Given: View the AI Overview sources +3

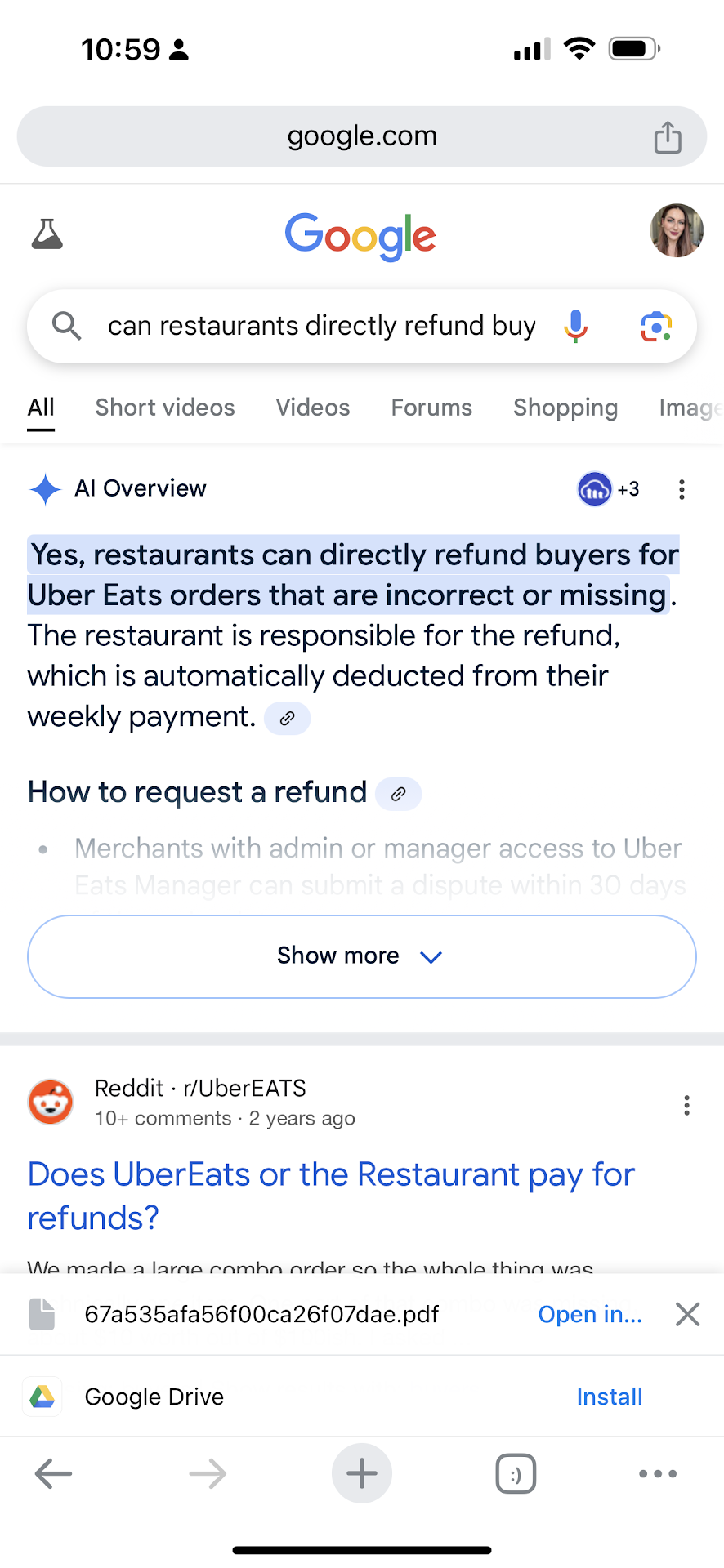Looking at the screenshot, I should pos(609,489).
